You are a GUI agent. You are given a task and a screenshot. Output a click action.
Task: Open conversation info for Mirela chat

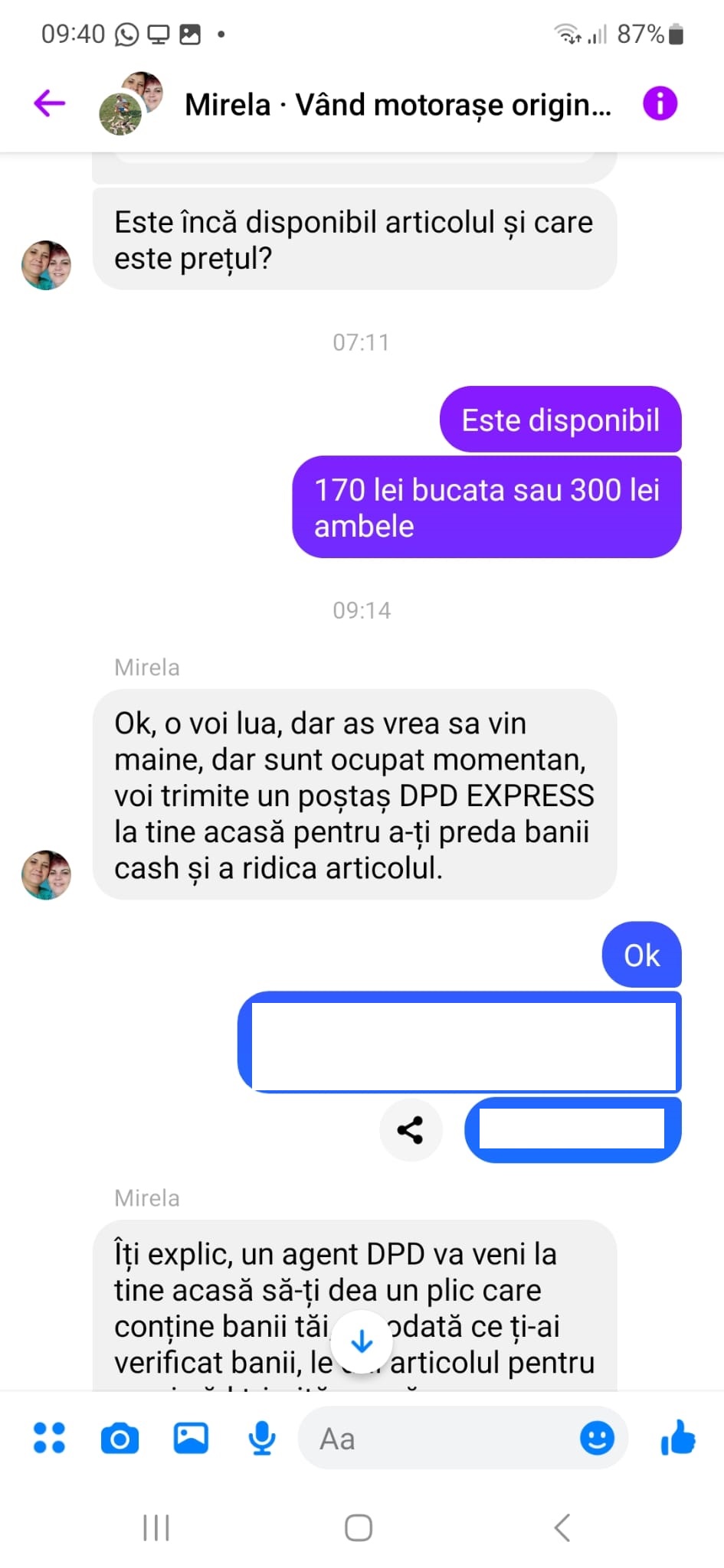[660, 103]
